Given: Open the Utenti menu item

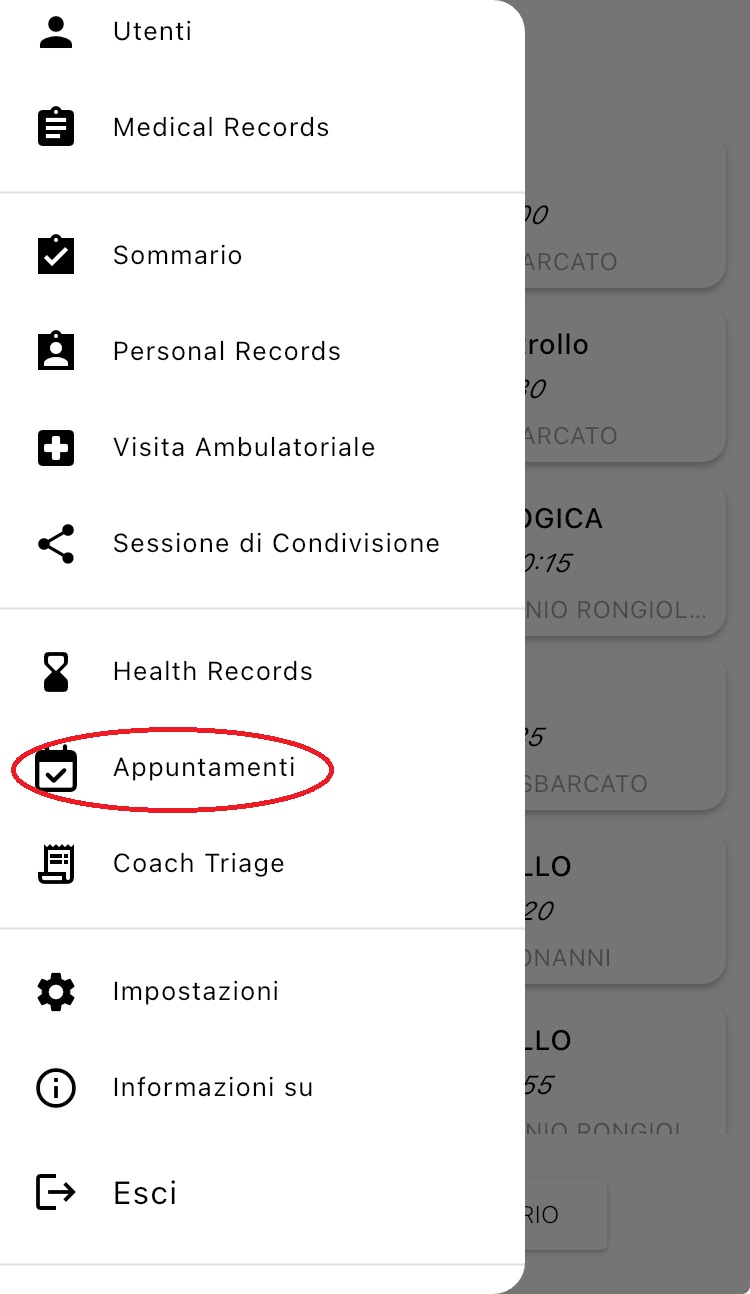Looking at the screenshot, I should tap(152, 31).
